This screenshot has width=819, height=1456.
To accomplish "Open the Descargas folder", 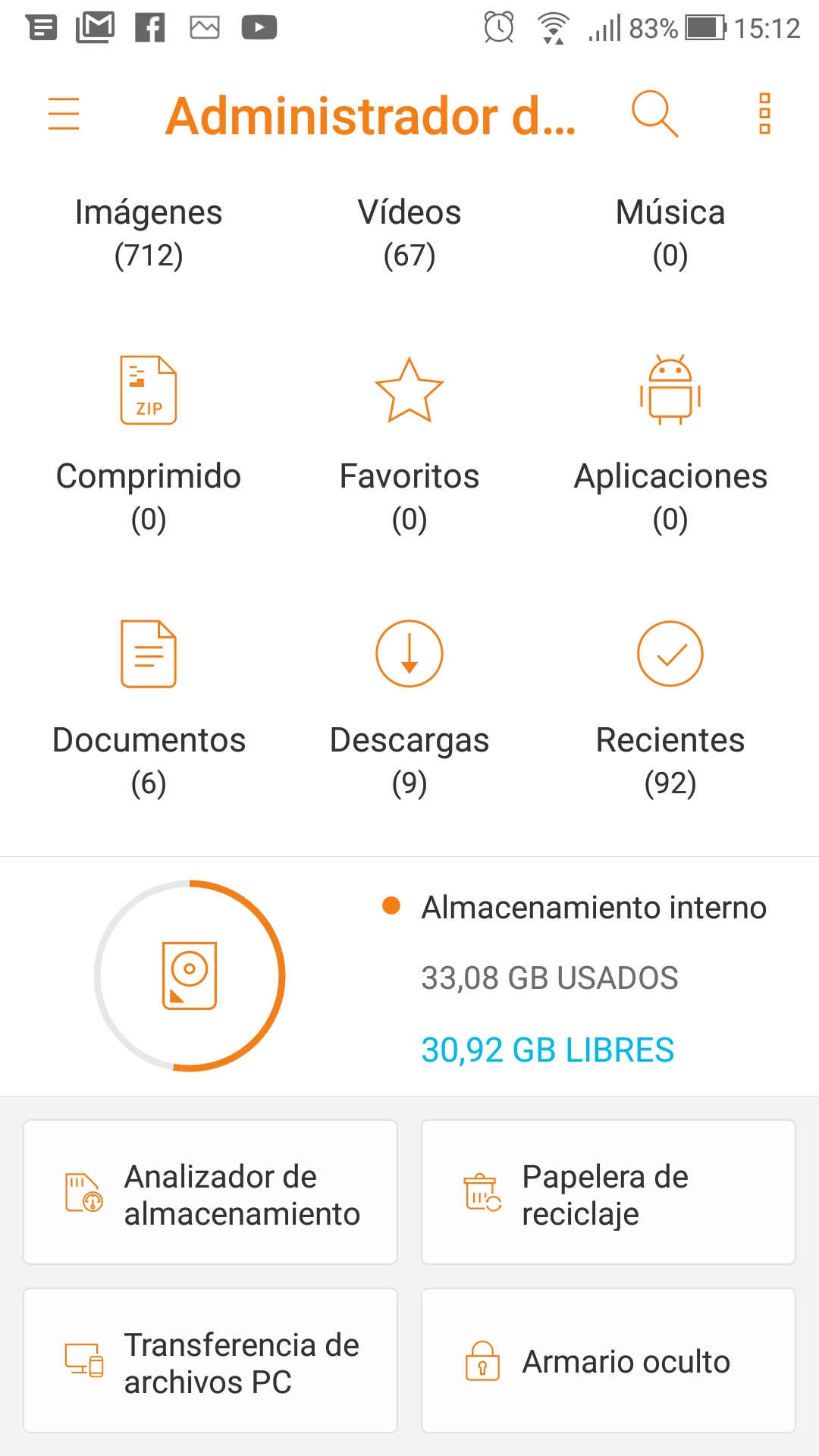I will [x=409, y=708].
